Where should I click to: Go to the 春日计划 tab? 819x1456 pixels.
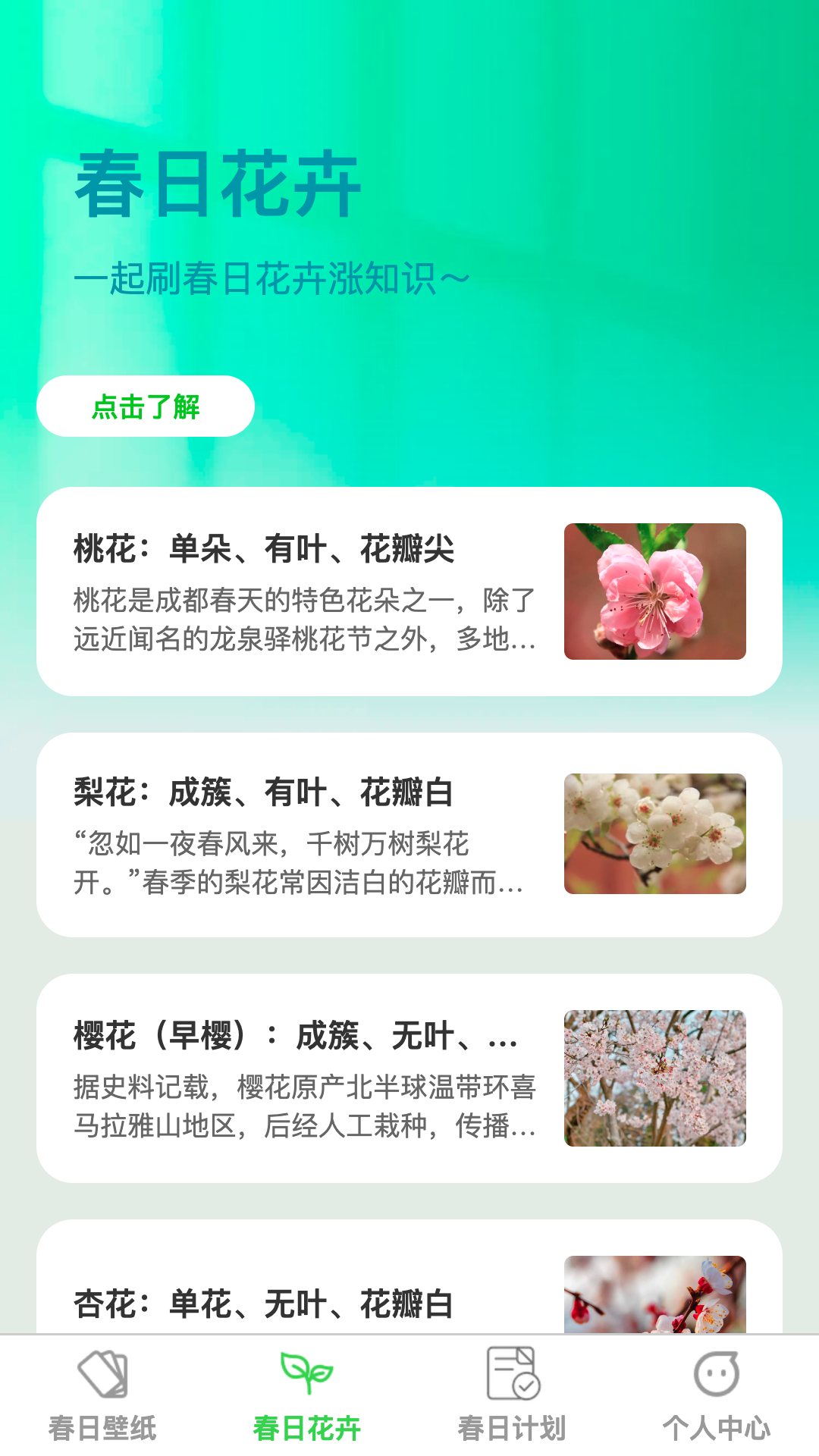coord(512,1395)
